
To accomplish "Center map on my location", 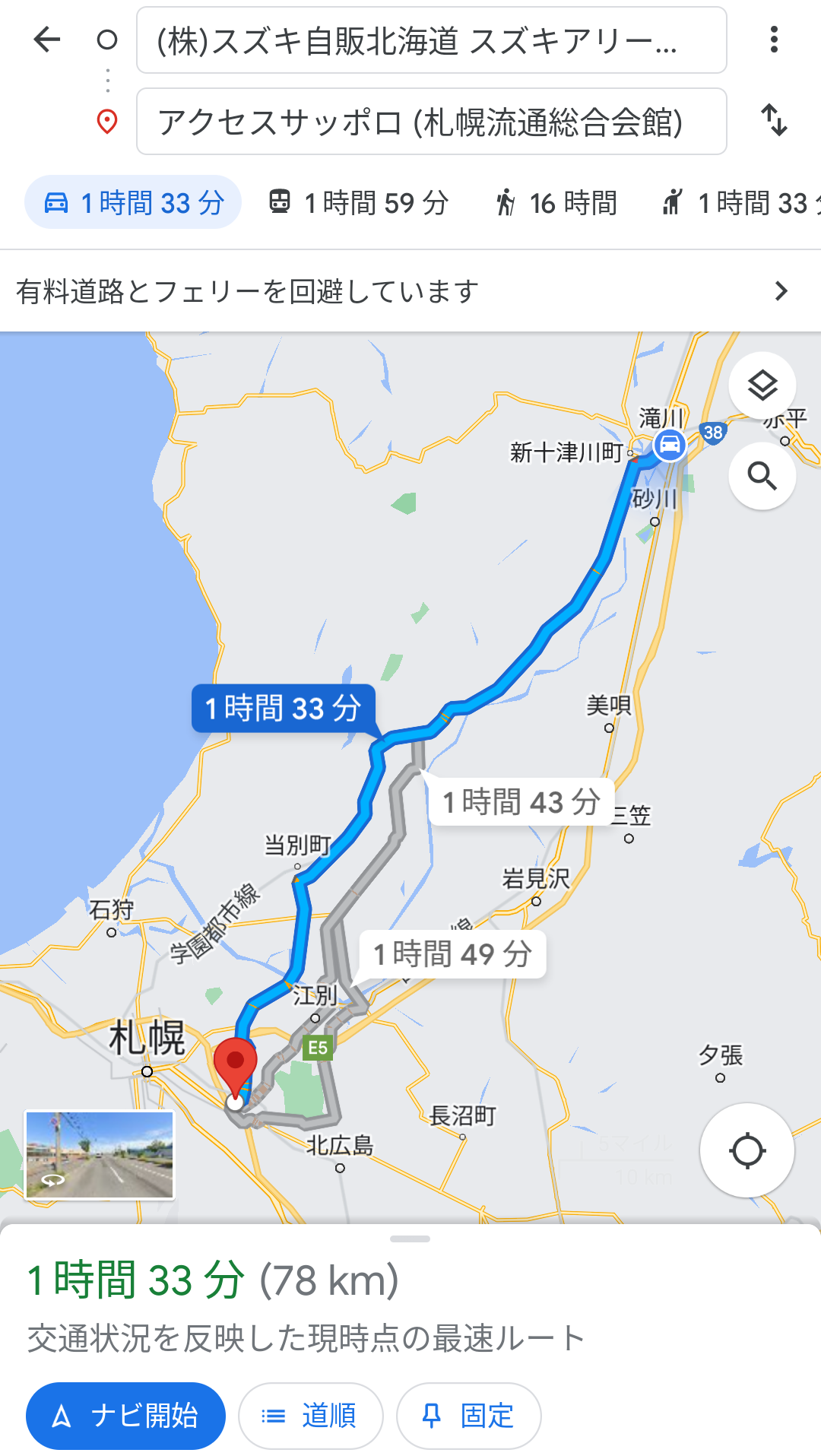I will pyautogui.click(x=747, y=1150).
